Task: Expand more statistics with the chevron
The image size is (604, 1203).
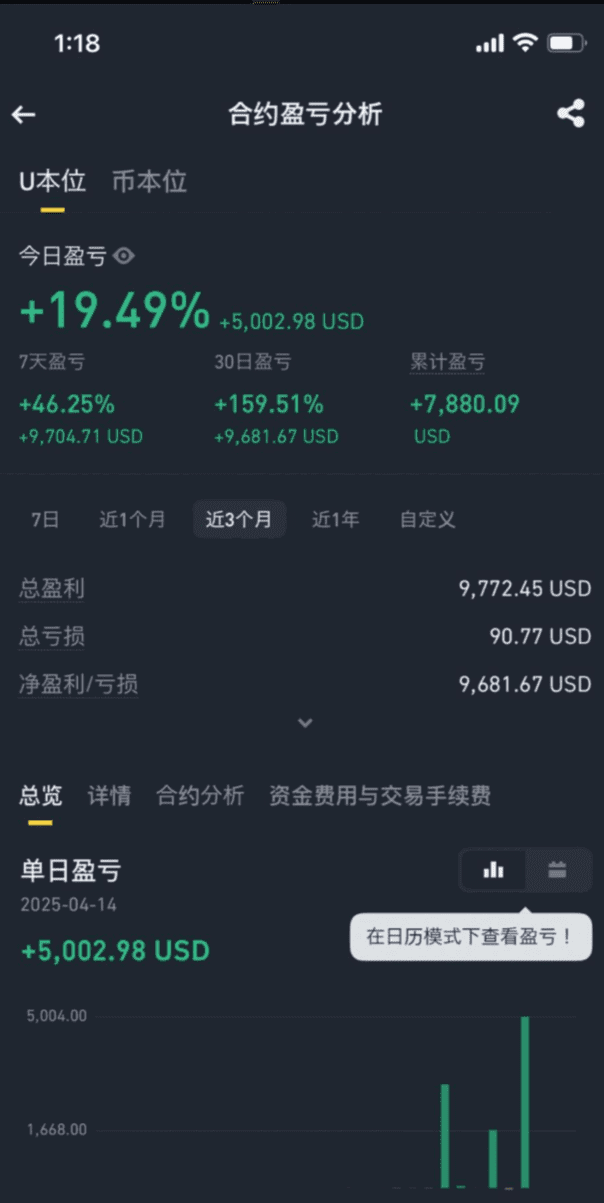Action: point(305,723)
